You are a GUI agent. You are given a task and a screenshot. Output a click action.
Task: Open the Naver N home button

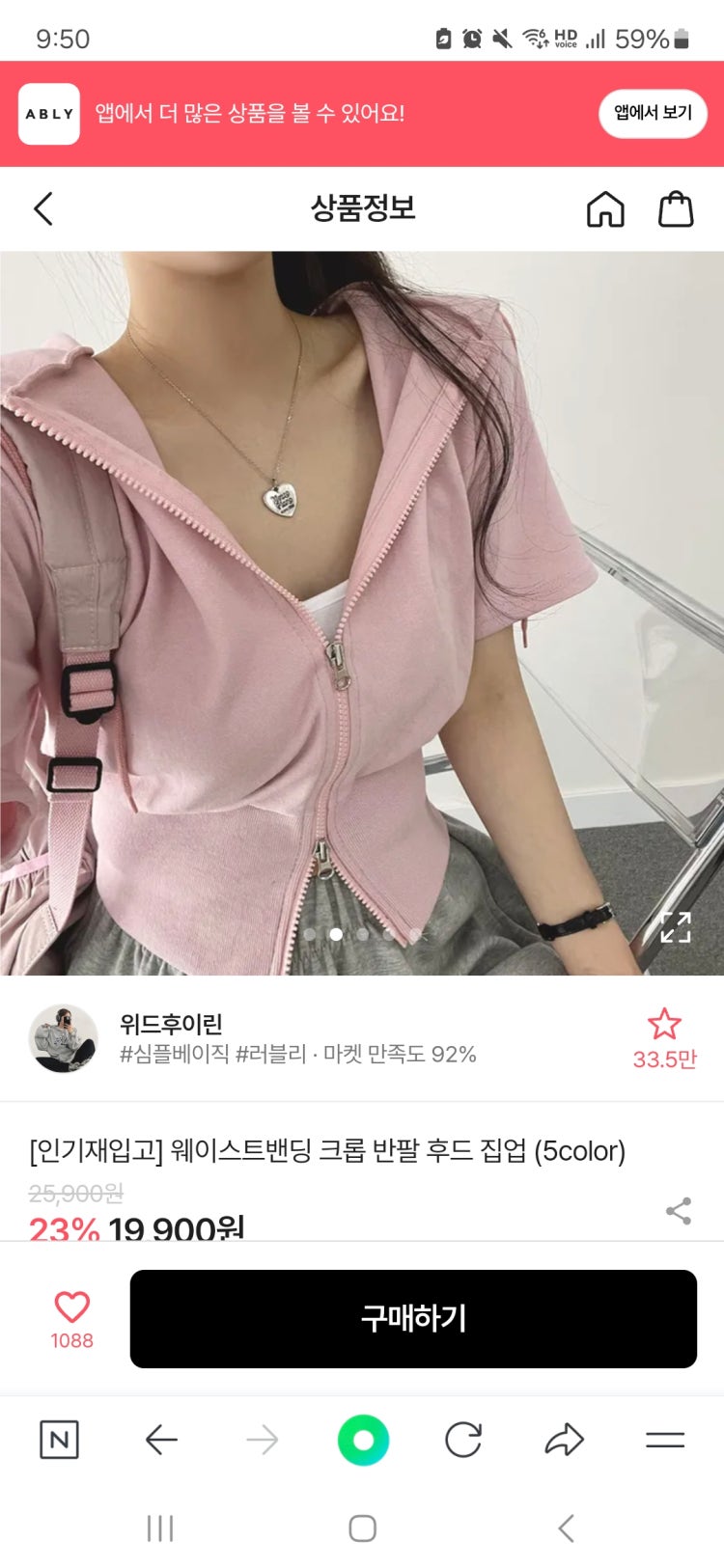tap(59, 1441)
